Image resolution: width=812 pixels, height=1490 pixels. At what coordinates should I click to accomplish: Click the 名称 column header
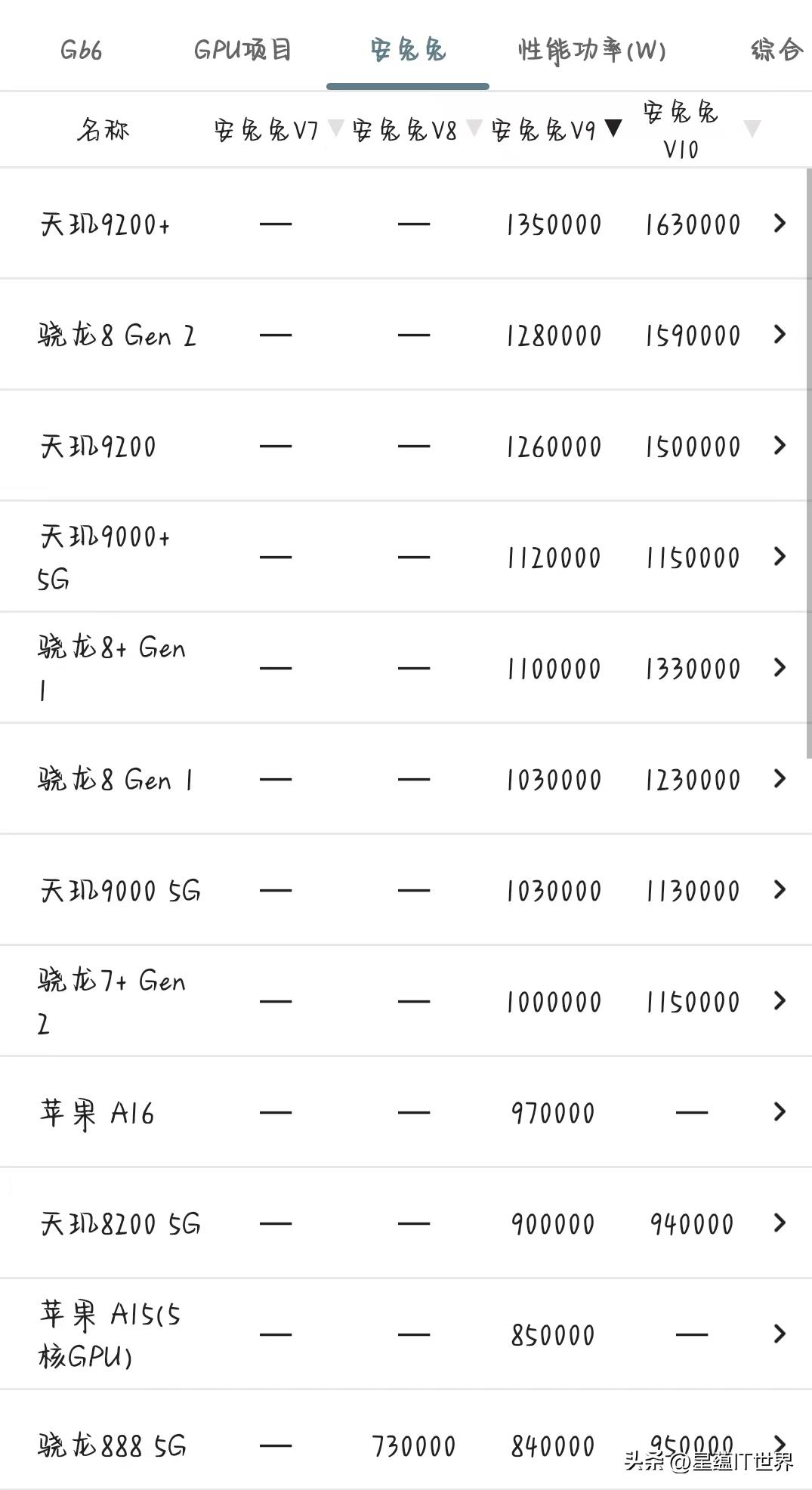point(102,130)
